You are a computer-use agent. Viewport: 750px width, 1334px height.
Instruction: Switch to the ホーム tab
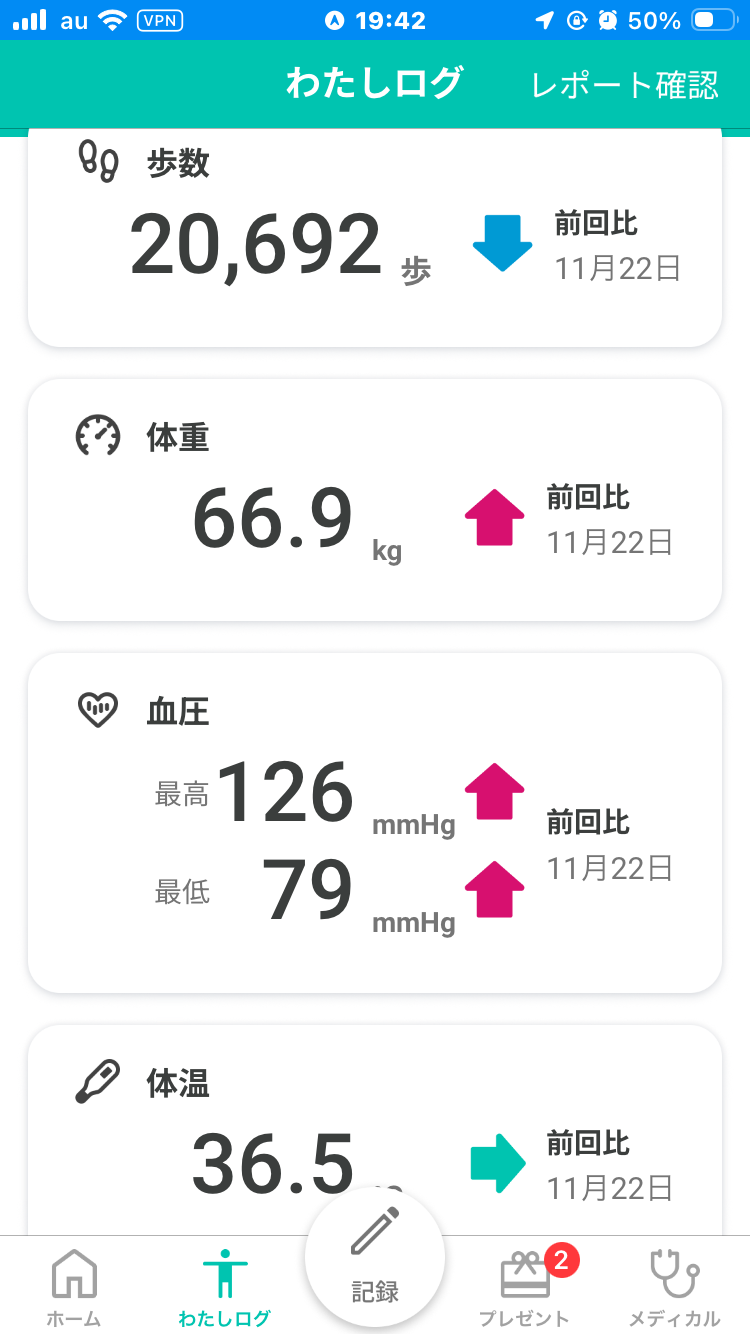[74, 1287]
